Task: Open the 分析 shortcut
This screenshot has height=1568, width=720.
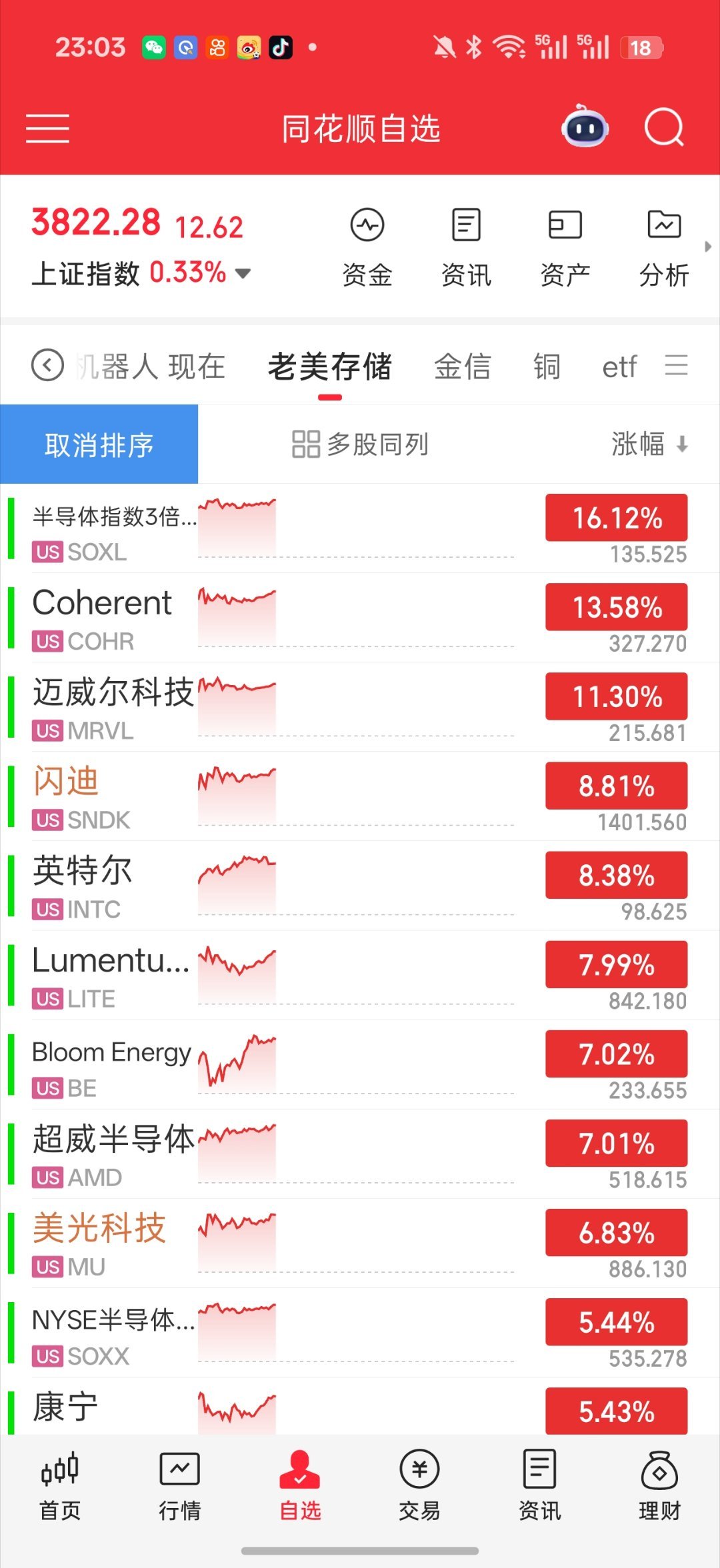Action: pos(664,247)
